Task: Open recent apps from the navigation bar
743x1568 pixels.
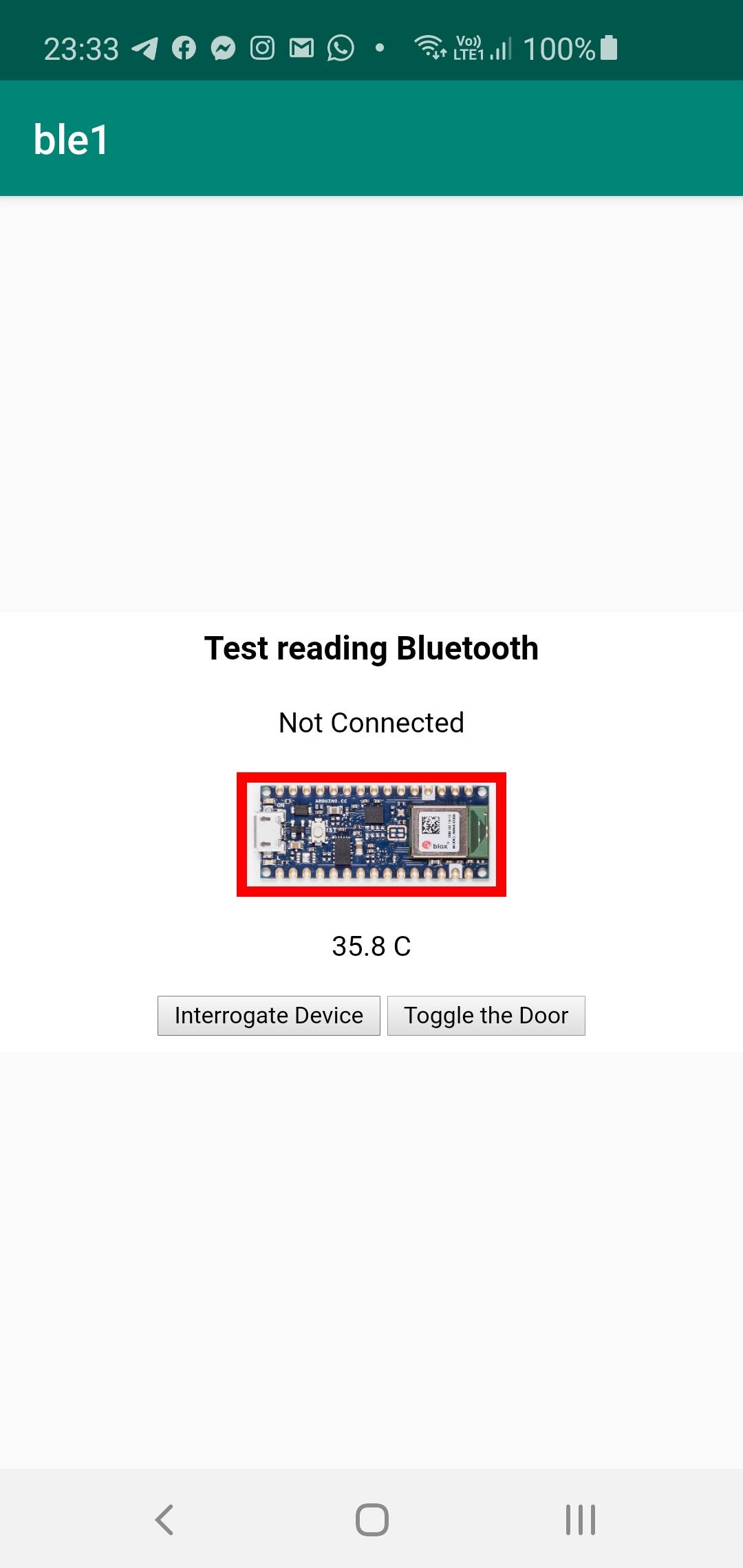Action: click(x=580, y=1519)
